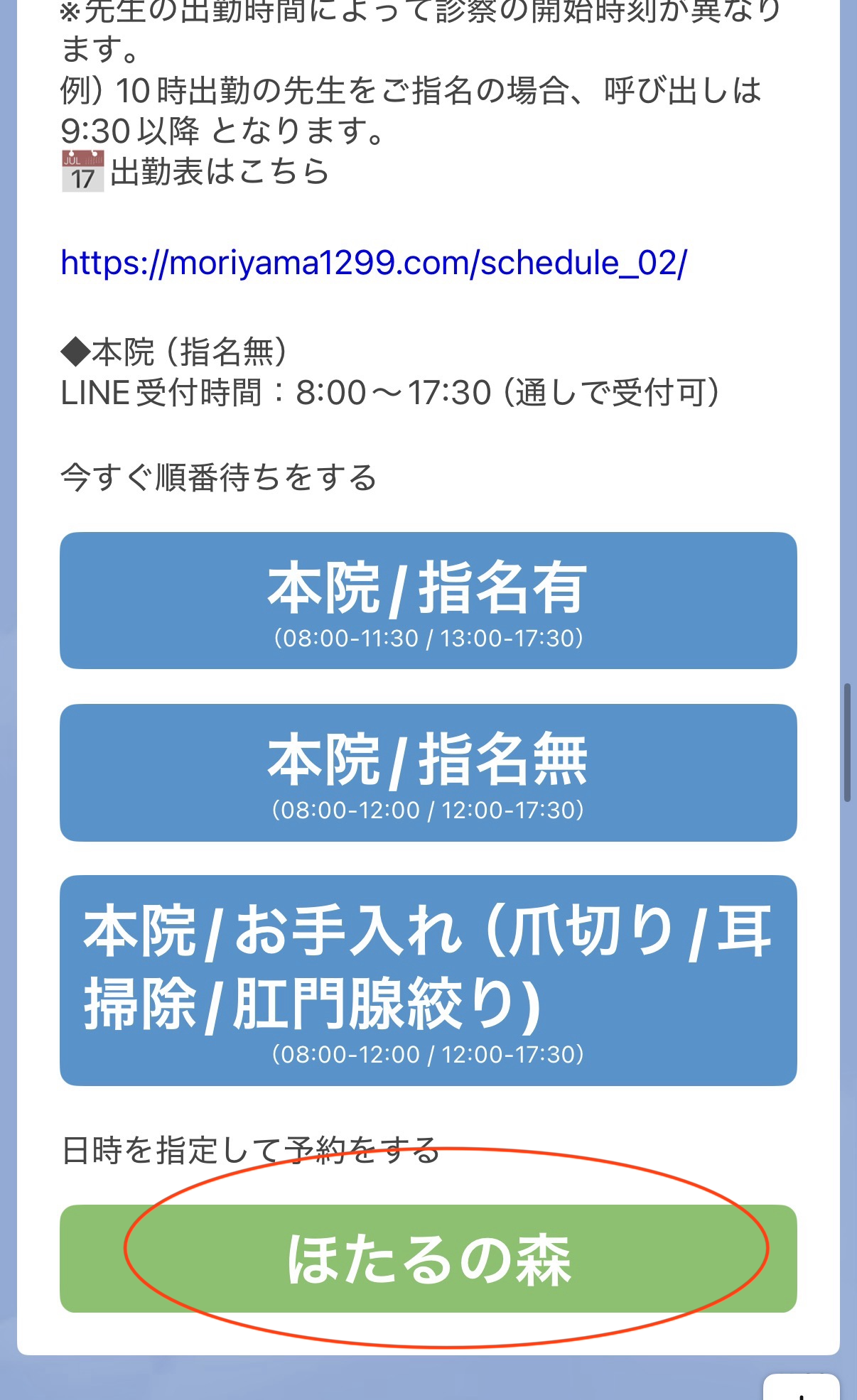Tap the green ほたるの森 reservation button
The image size is (857, 1400).
coord(428,1259)
